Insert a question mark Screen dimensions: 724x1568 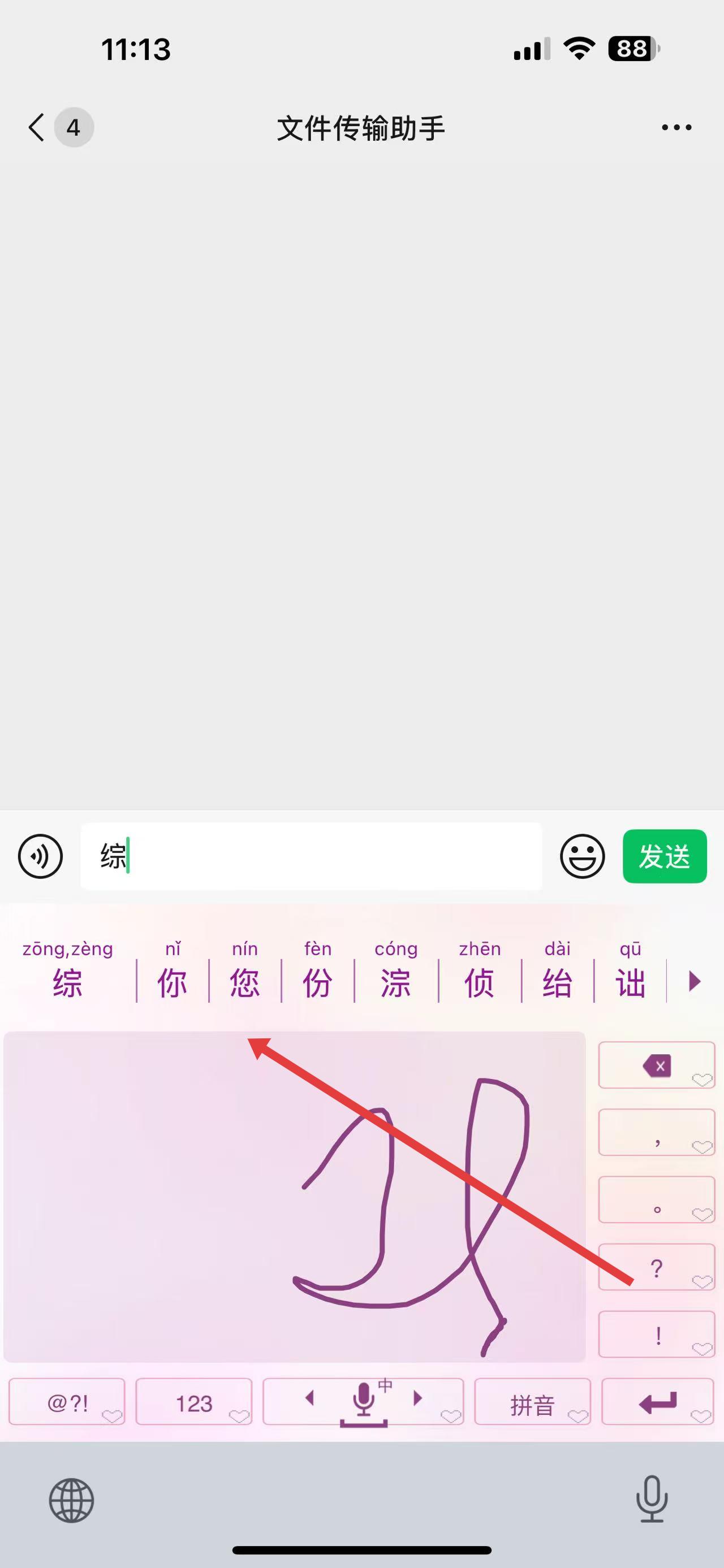[656, 1268]
